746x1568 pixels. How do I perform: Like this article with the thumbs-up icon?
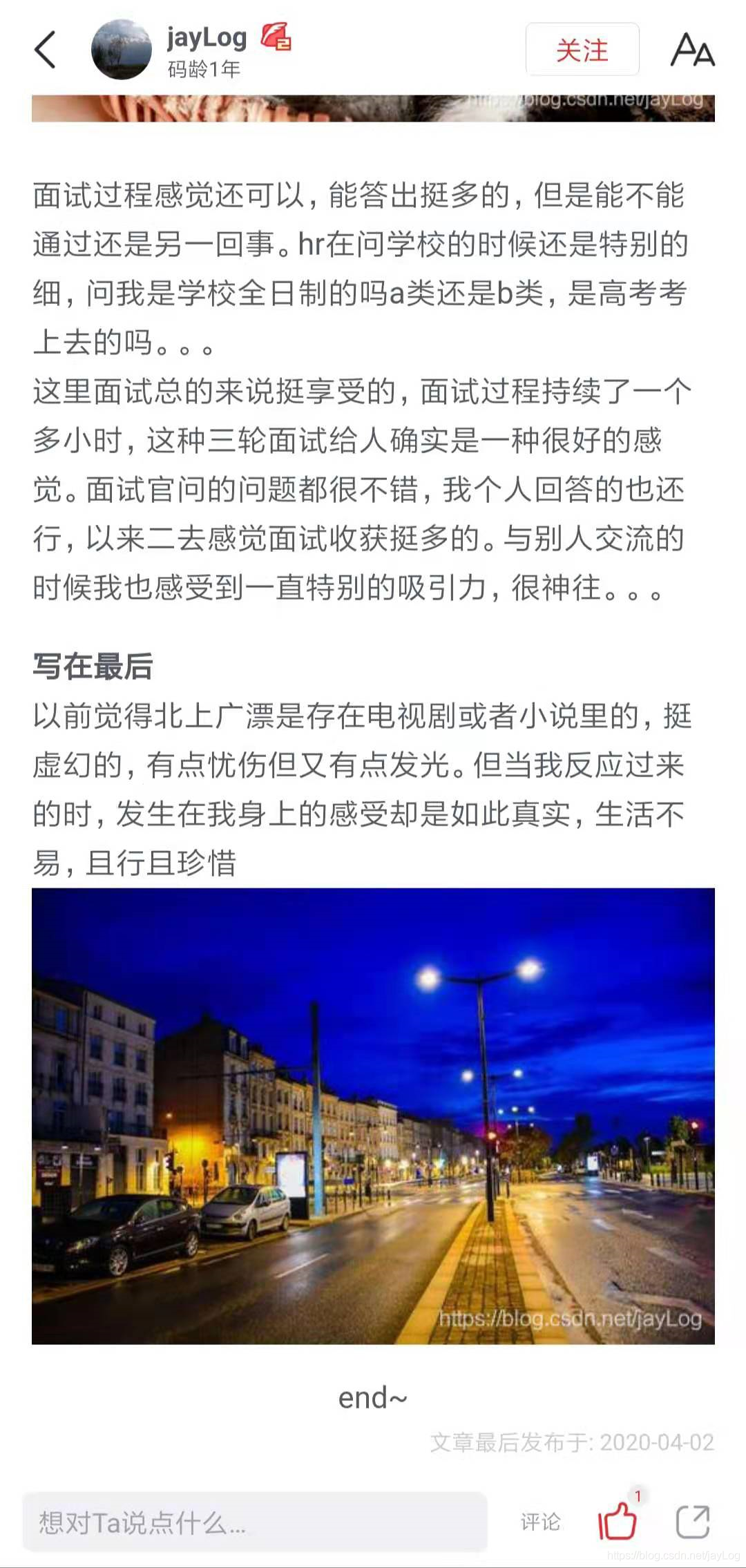point(617,1522)
